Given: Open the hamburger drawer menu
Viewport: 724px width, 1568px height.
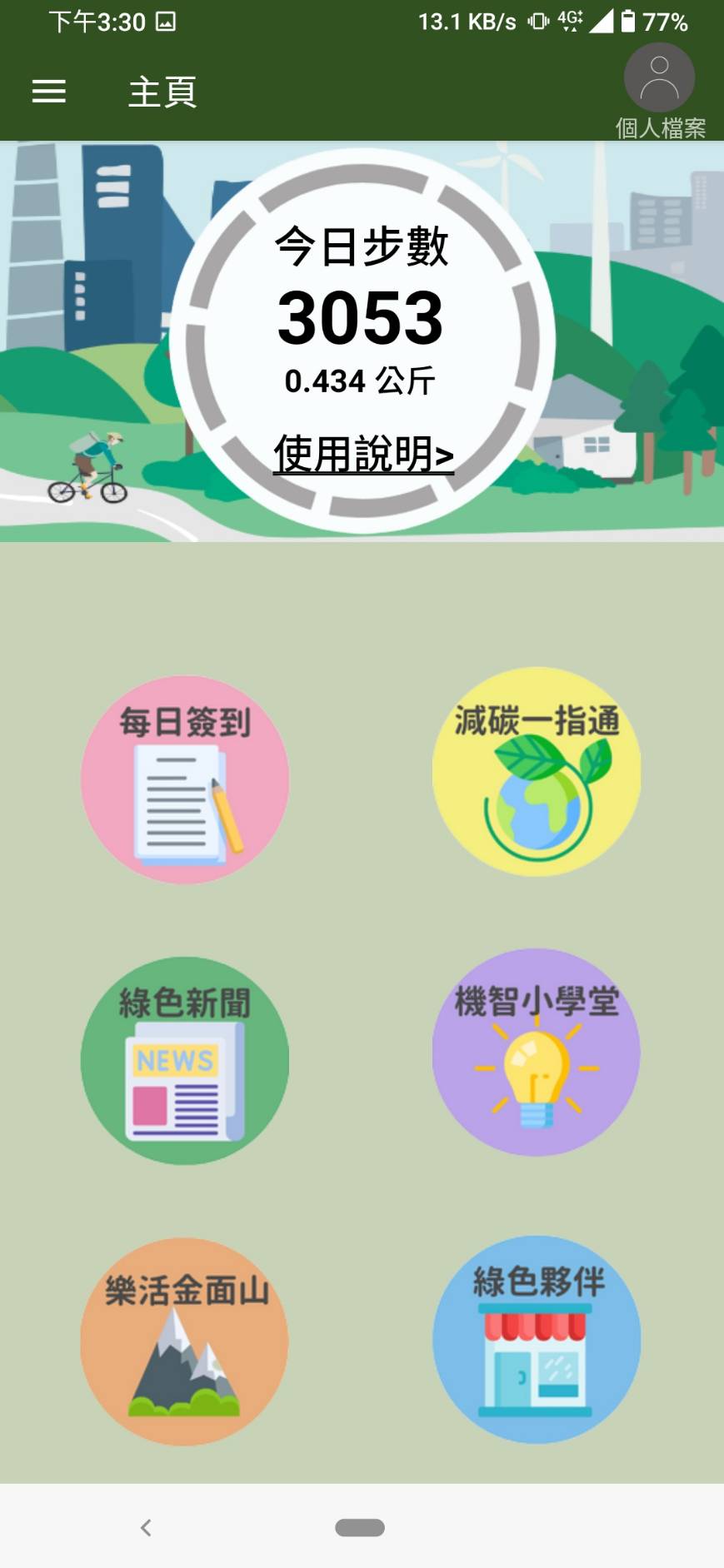Looking at the screenshot, I should pyautogui.click(x=48, y=91).
